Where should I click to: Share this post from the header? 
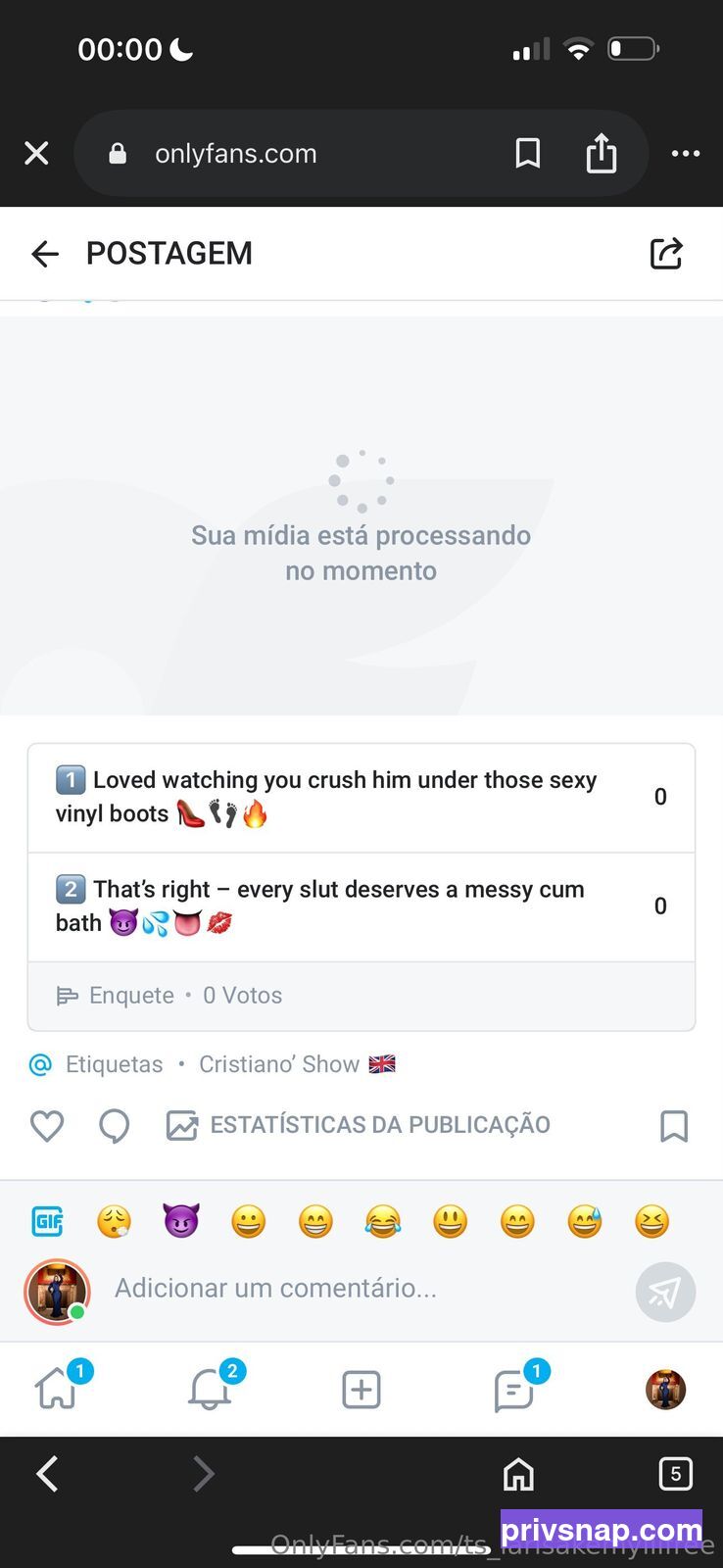click(666, 254)
